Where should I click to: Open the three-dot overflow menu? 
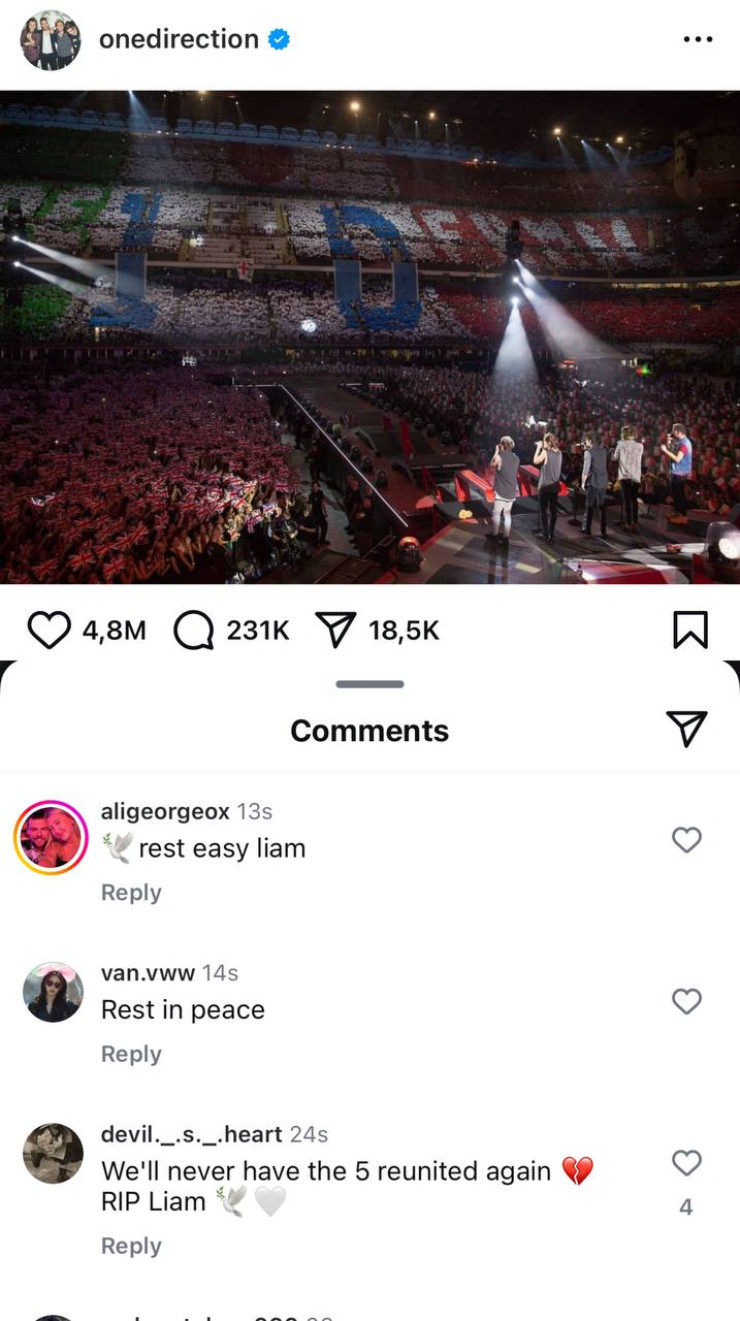coord(697,39)
